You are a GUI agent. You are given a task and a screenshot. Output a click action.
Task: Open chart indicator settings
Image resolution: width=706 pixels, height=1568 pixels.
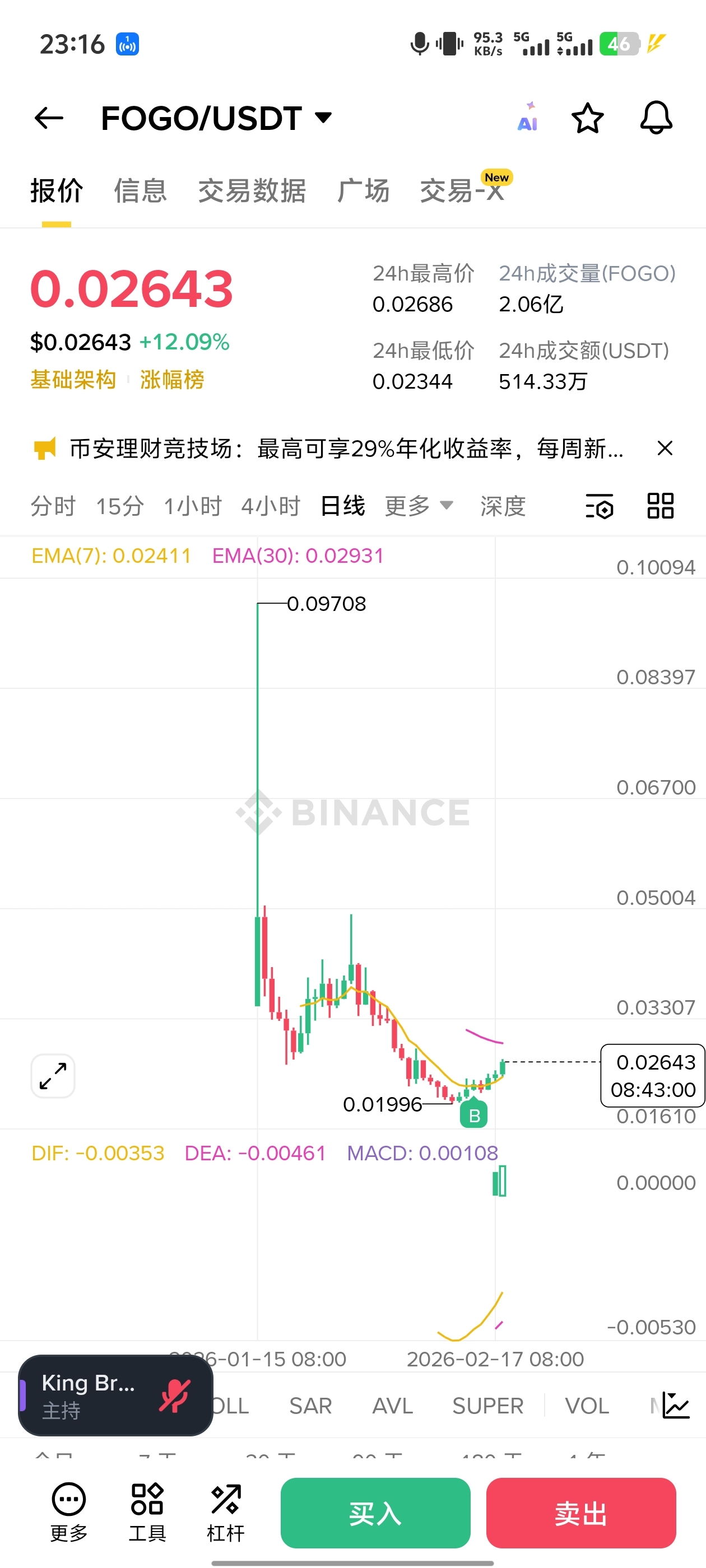600,506
